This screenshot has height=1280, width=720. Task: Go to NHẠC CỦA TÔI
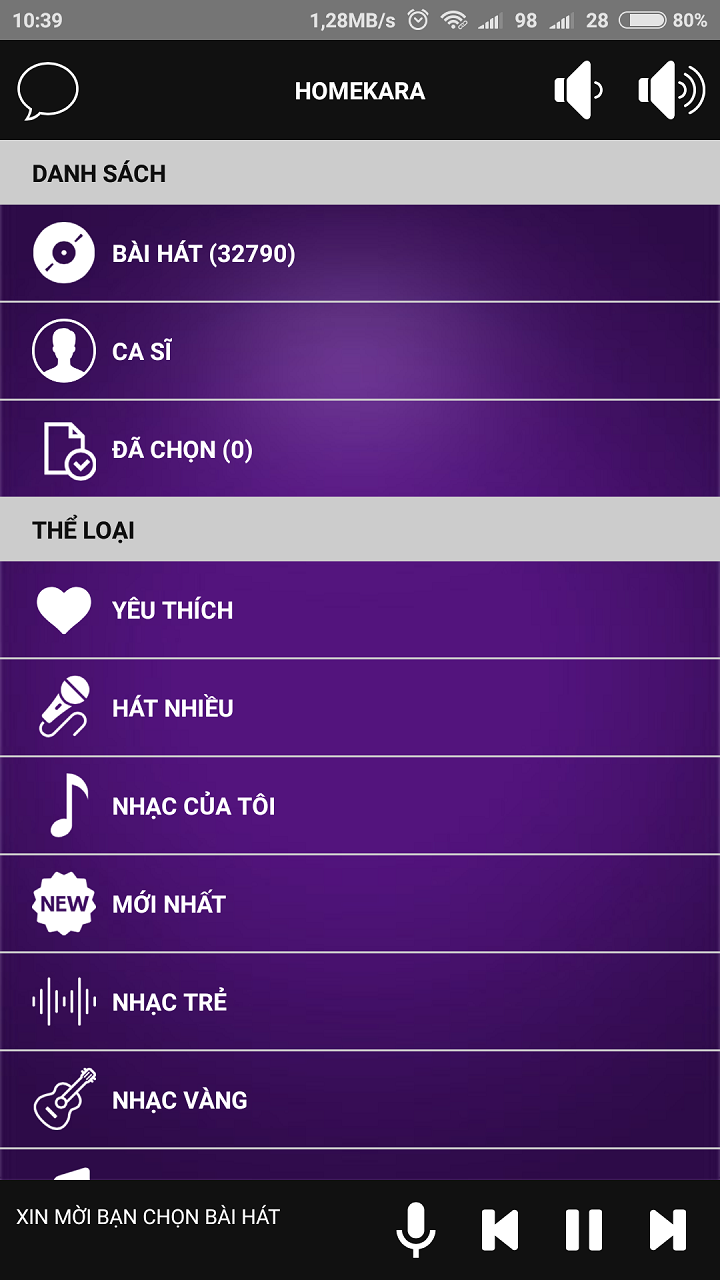[360, 806]
